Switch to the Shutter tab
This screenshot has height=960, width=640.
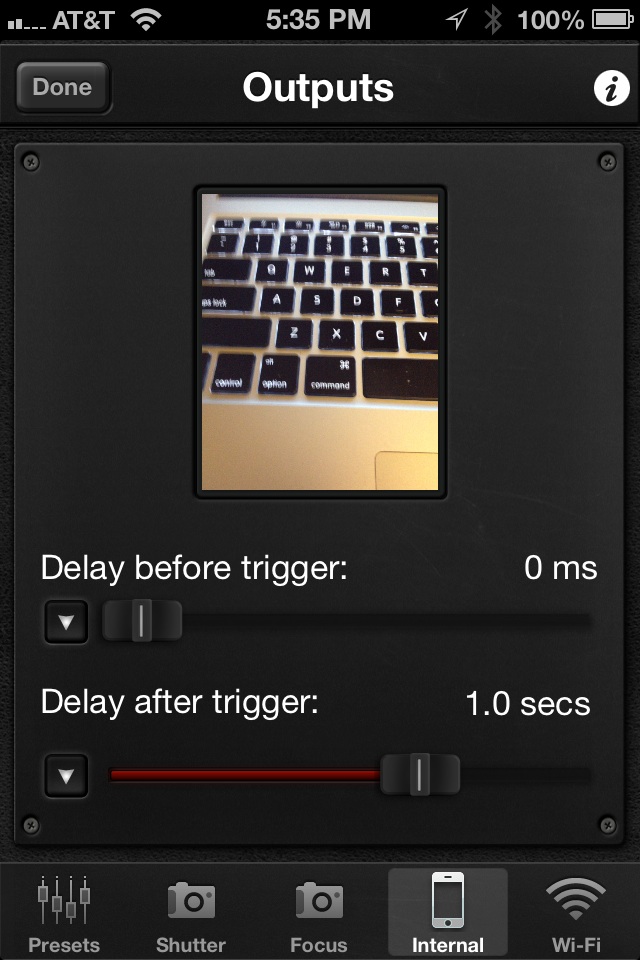coord(191,912)
